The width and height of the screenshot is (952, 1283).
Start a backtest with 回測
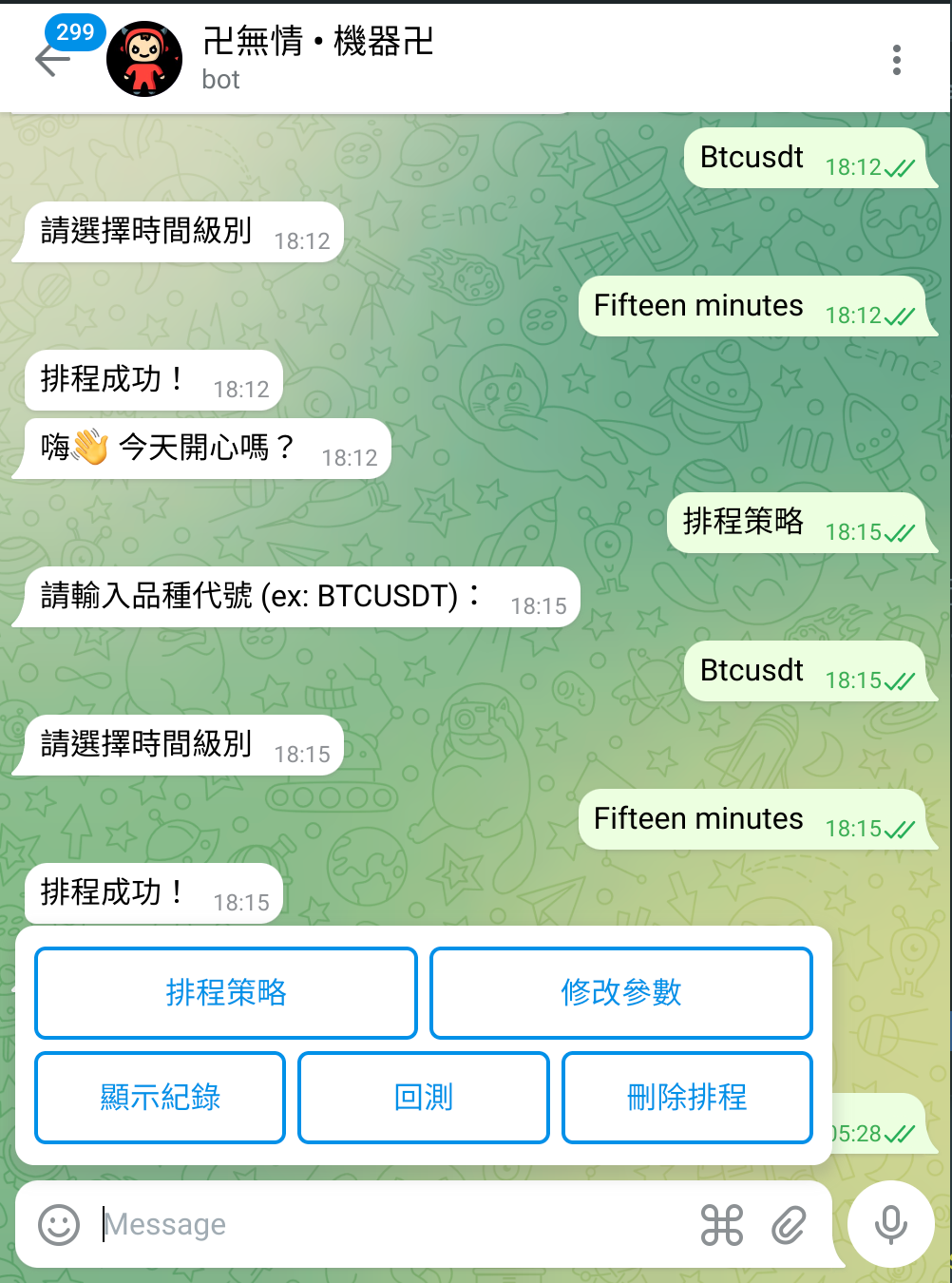pos(424,1097)
